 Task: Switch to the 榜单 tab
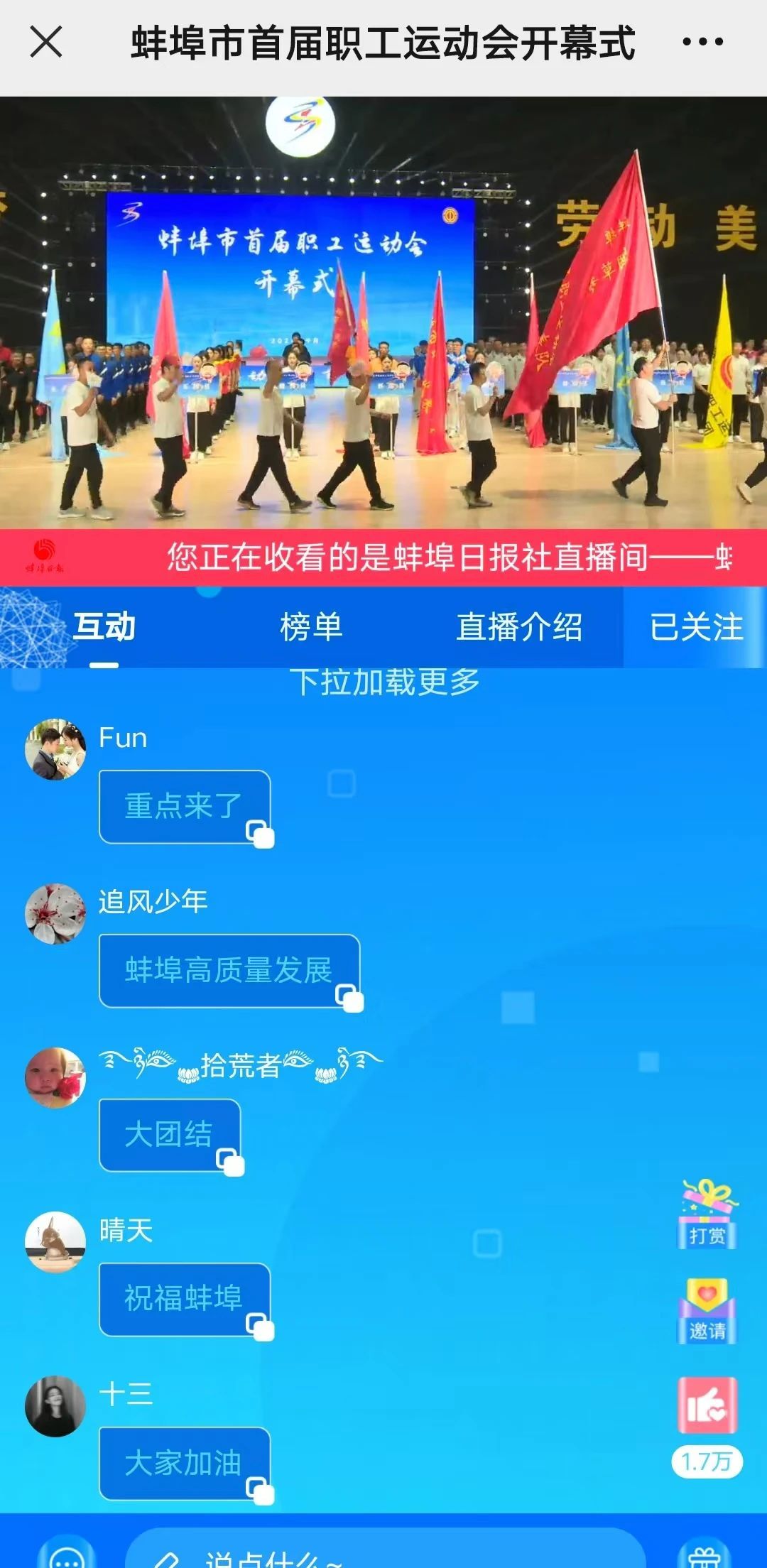pyautogui.click(x=311, y=627)
